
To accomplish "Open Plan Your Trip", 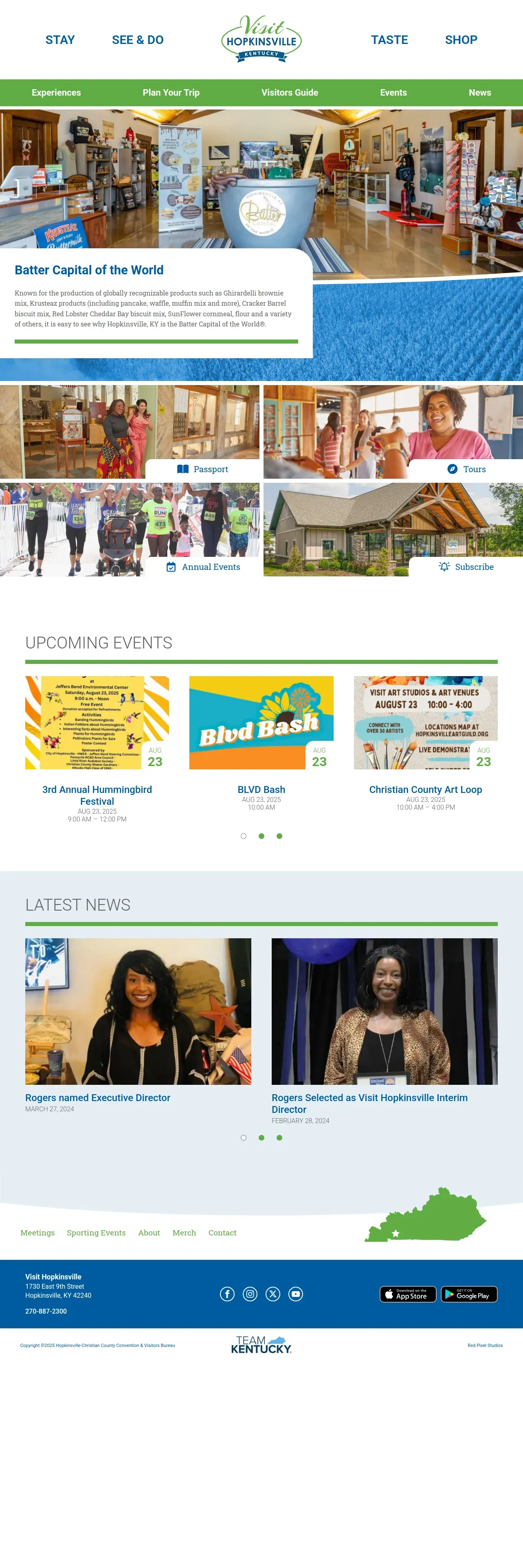I will (x=171, y=92).
